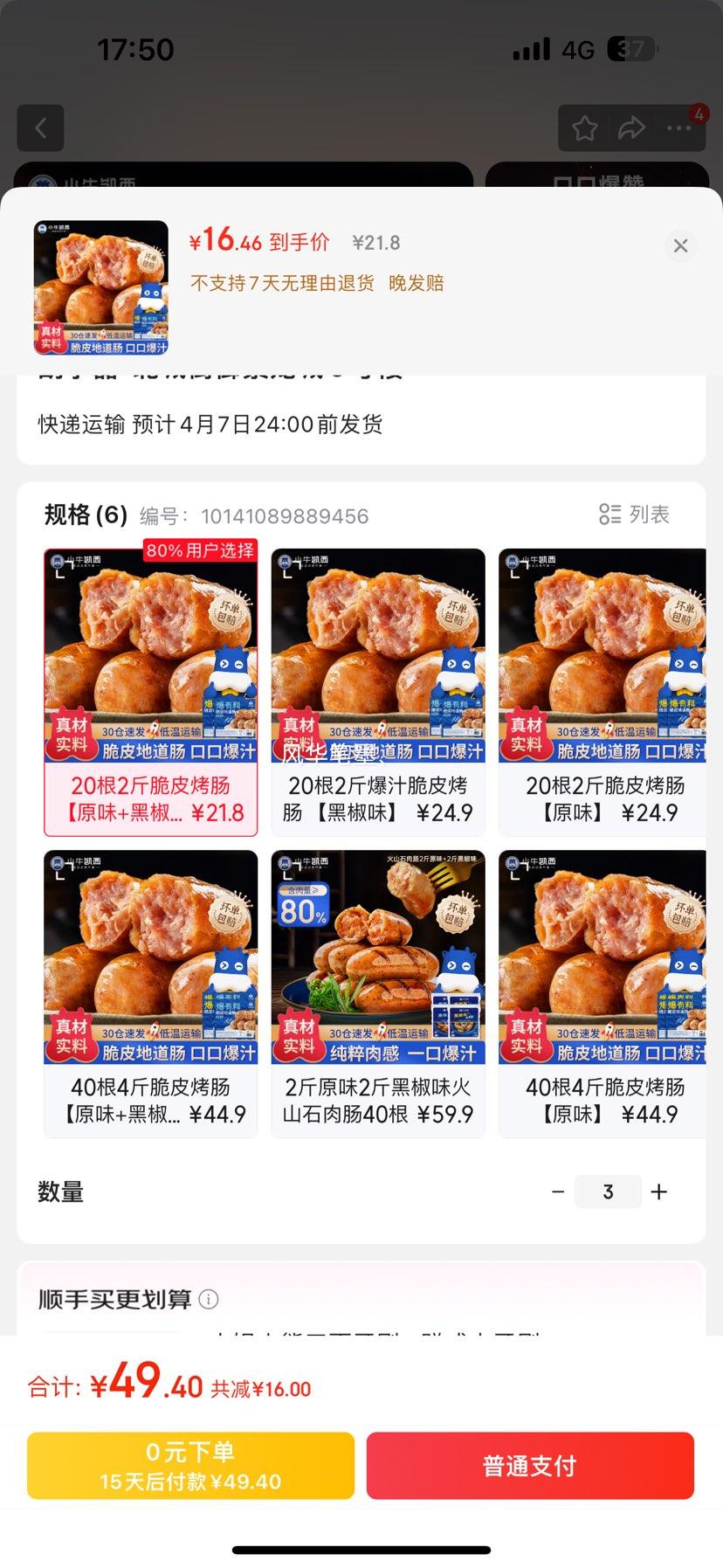This screenshot has width=723, height=1568.
Task: Choose 20根2斤爆汁脆皮烤肠【黑椒味】¥24.9
Action: (378, 691)
